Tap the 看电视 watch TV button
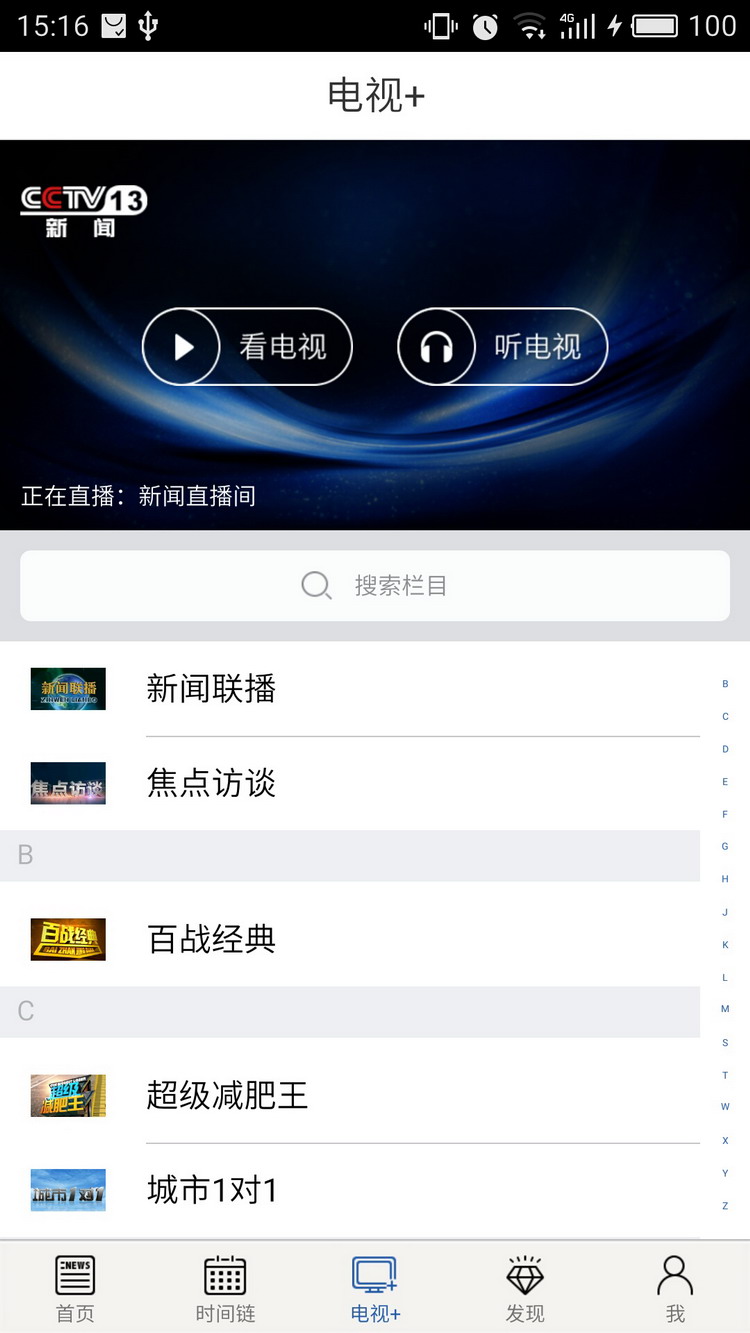 (x=247, y=347)
